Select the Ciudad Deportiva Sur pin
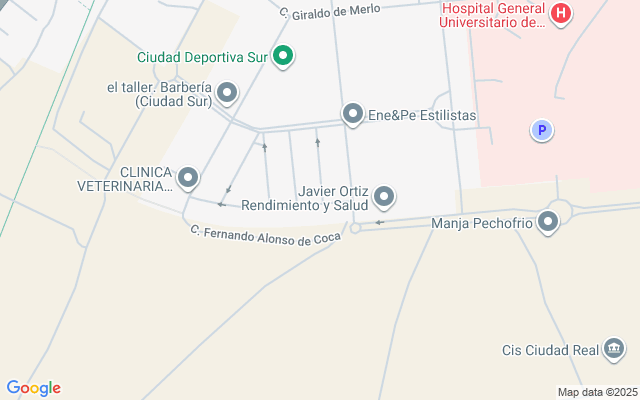Viewport: 640px width, 400px height. (283, 55)
